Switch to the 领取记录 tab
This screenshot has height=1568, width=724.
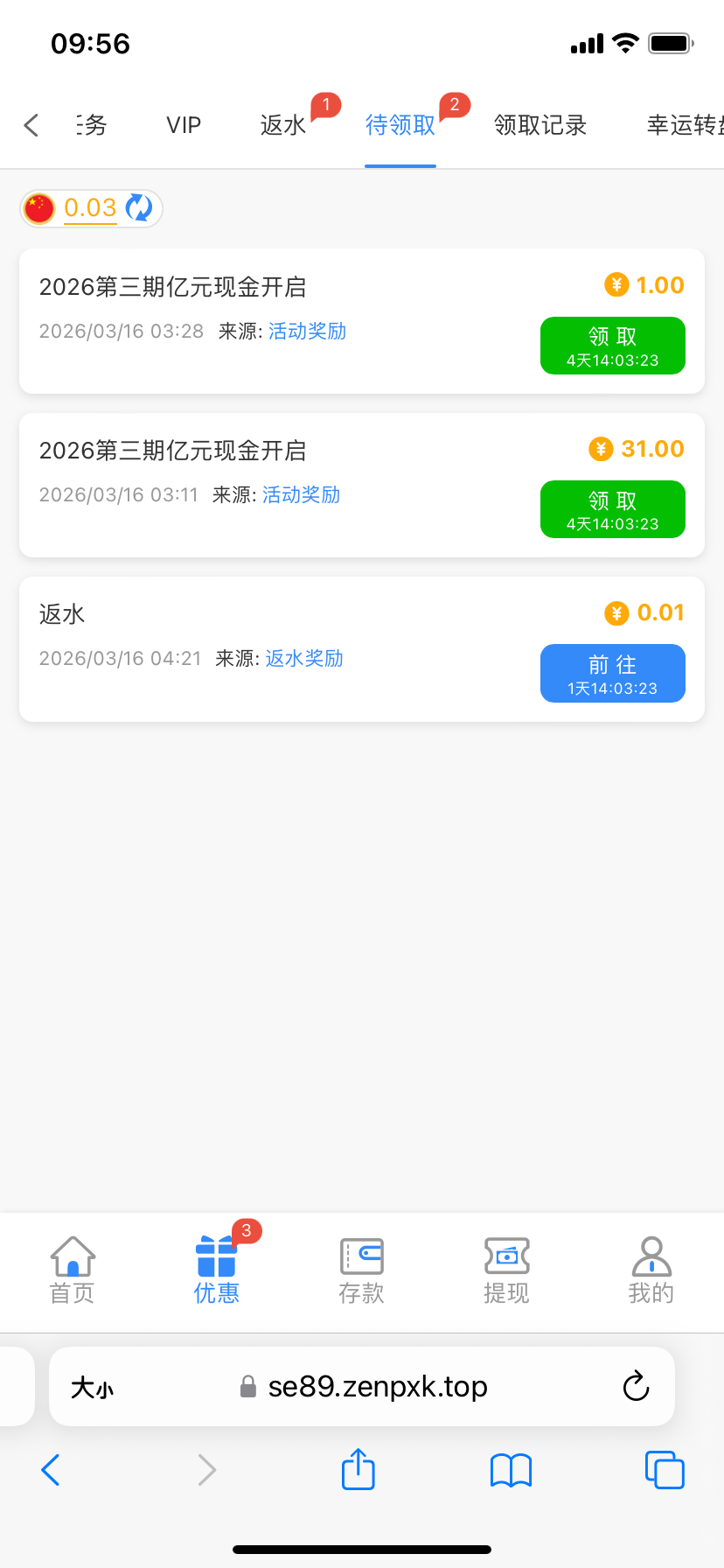pos(540,125)
